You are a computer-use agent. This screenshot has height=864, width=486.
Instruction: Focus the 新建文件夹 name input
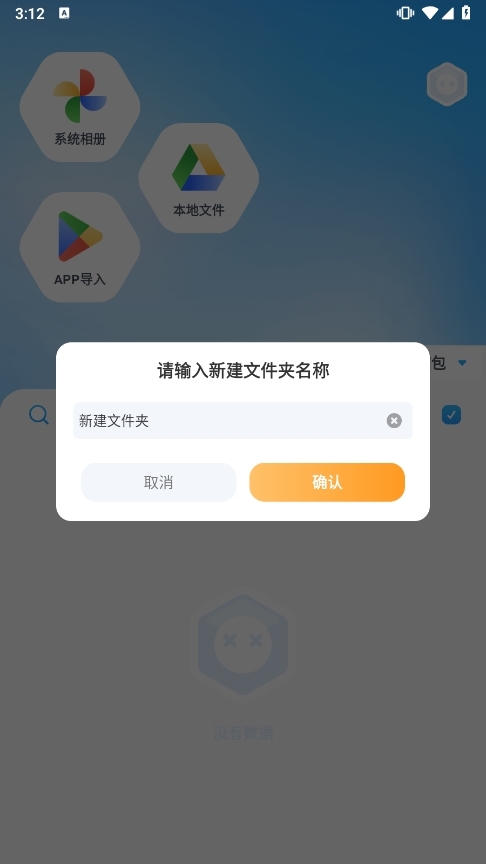point(242,420)
